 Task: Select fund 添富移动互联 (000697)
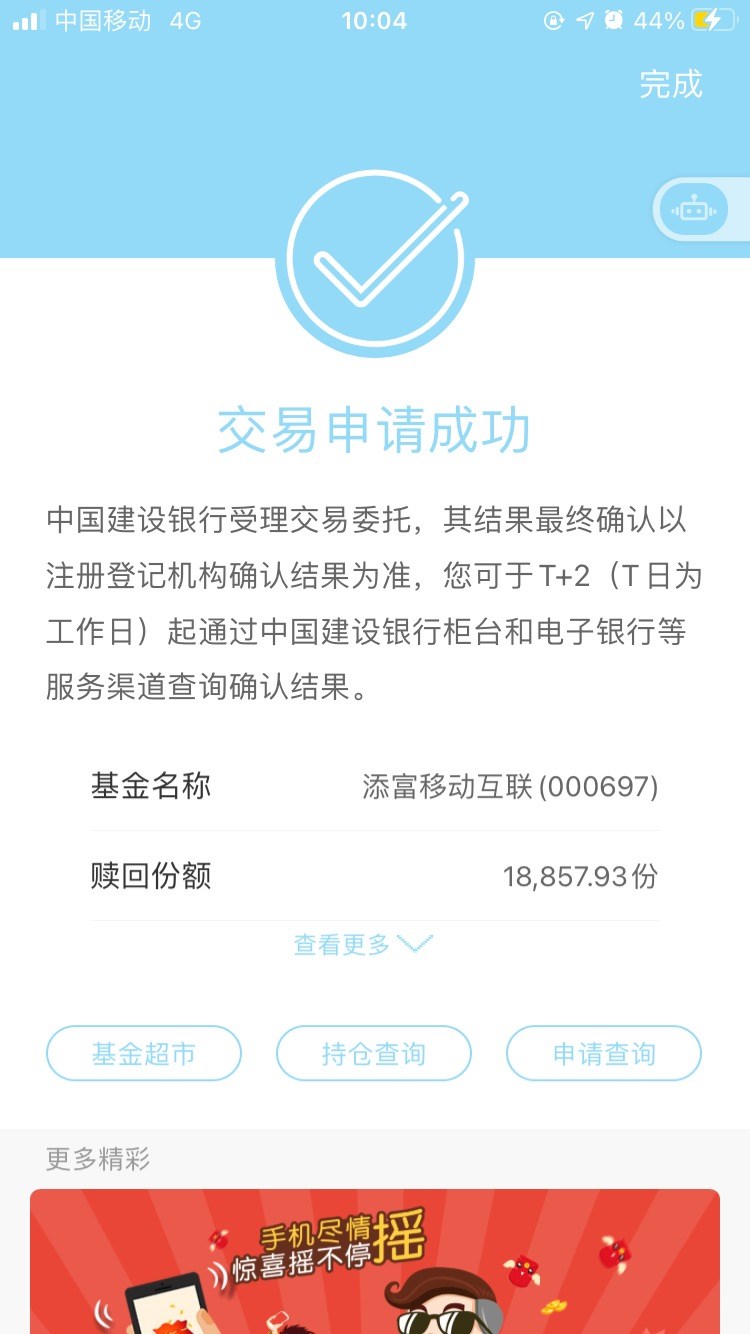(511, 787)
